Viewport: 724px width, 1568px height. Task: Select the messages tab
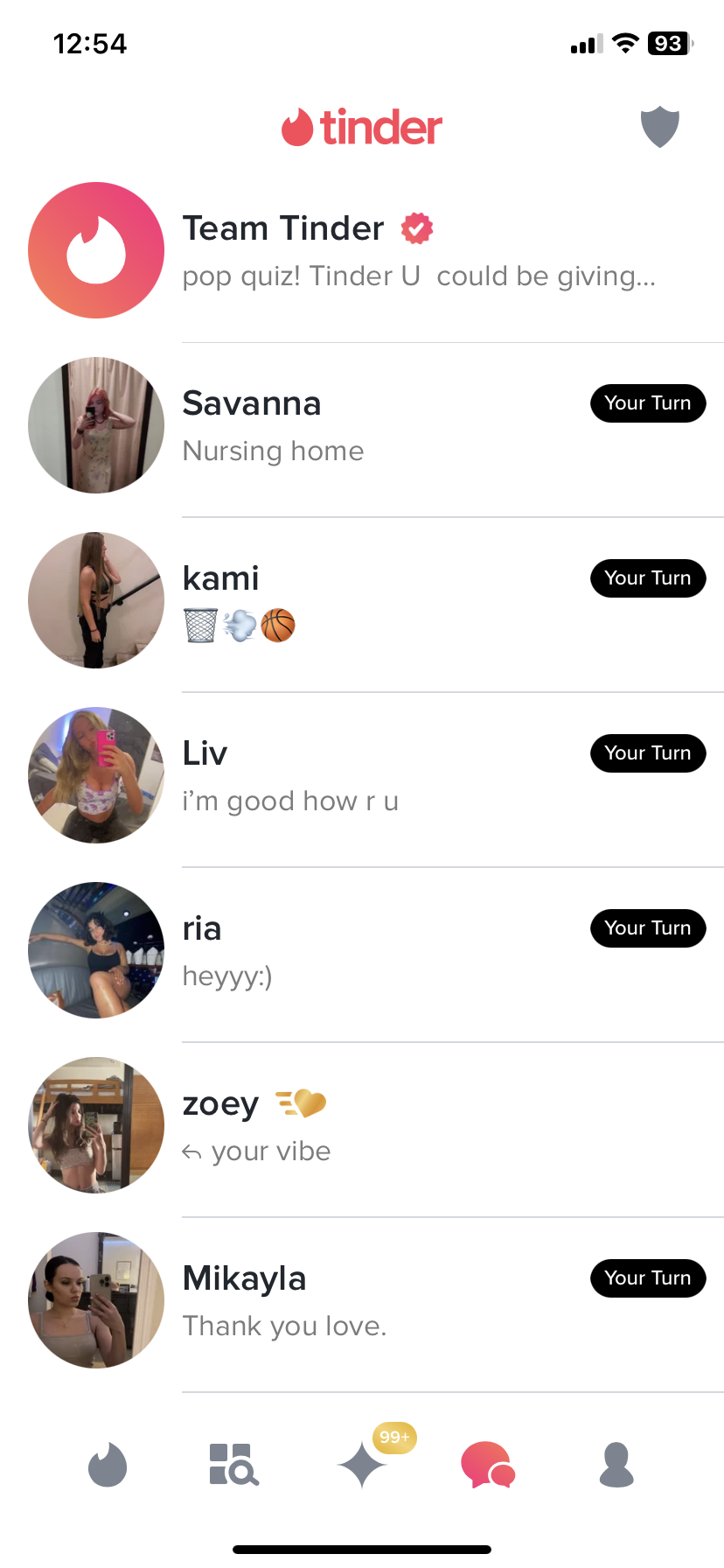tap(487, 1465)
